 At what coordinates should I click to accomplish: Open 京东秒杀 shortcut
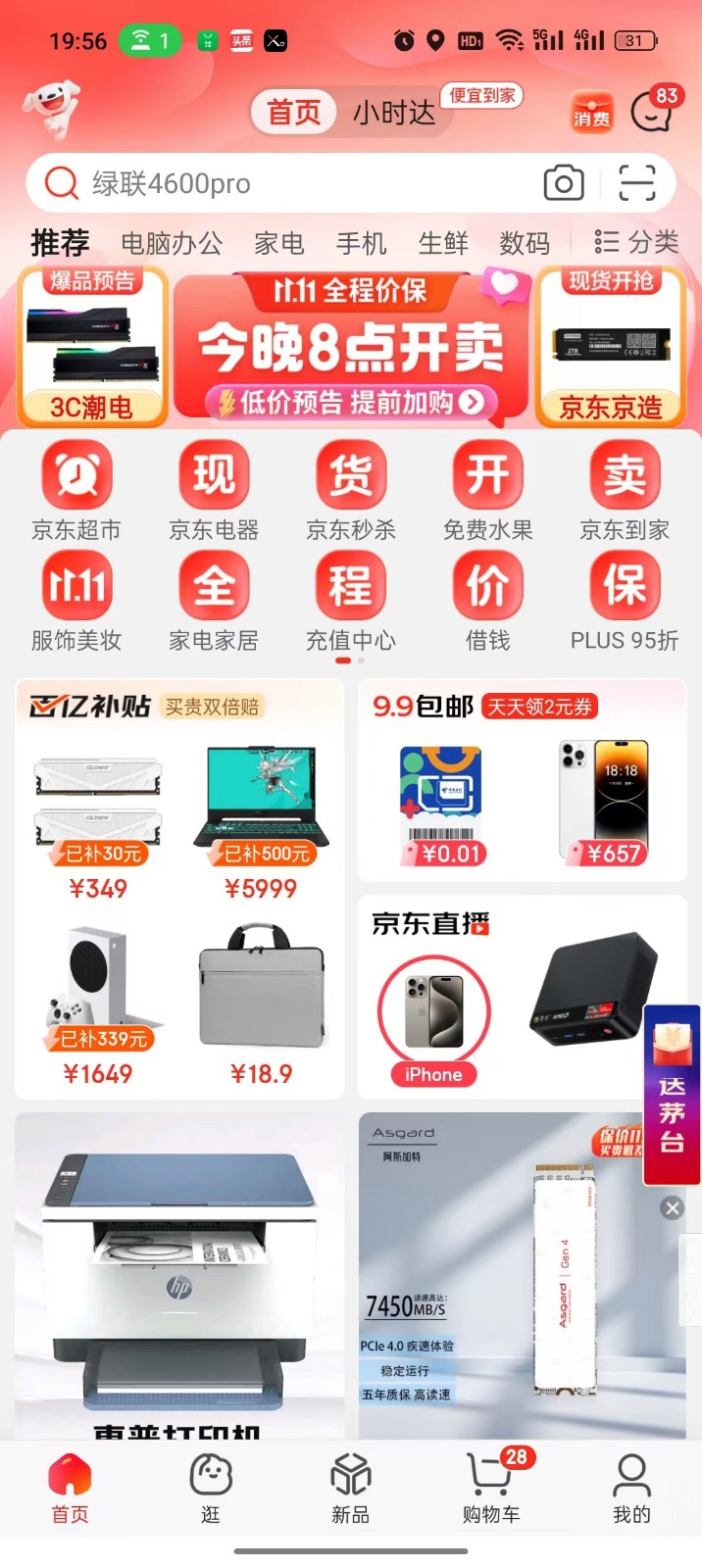point(351,492)
